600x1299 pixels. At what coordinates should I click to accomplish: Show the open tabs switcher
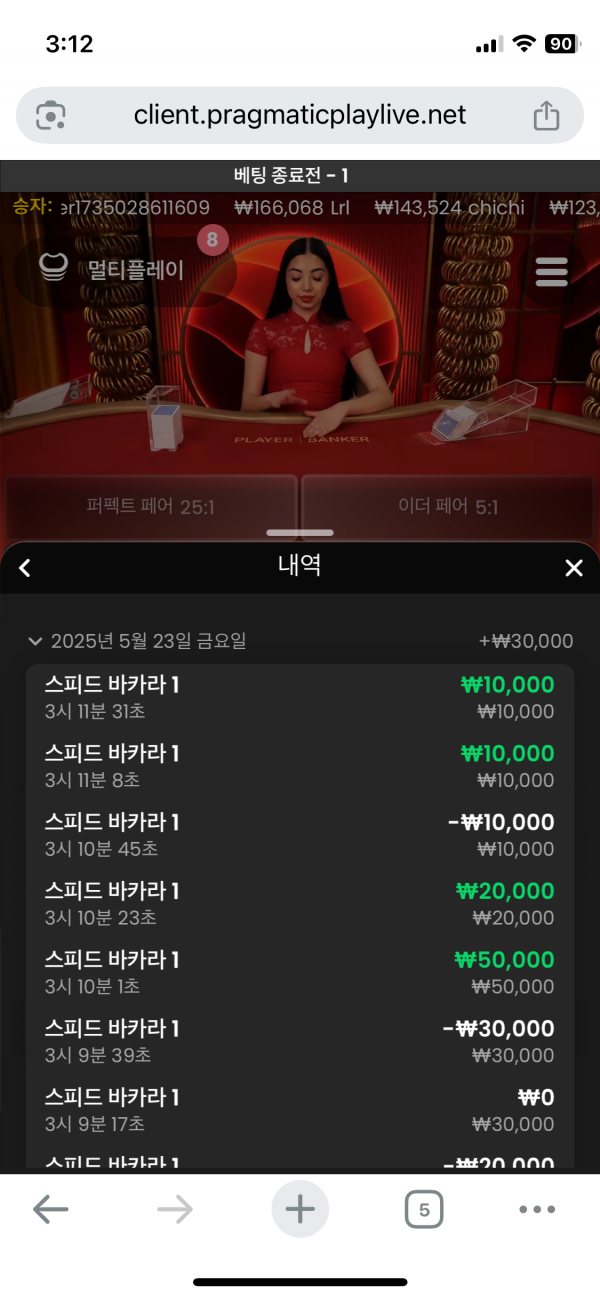424,1210
